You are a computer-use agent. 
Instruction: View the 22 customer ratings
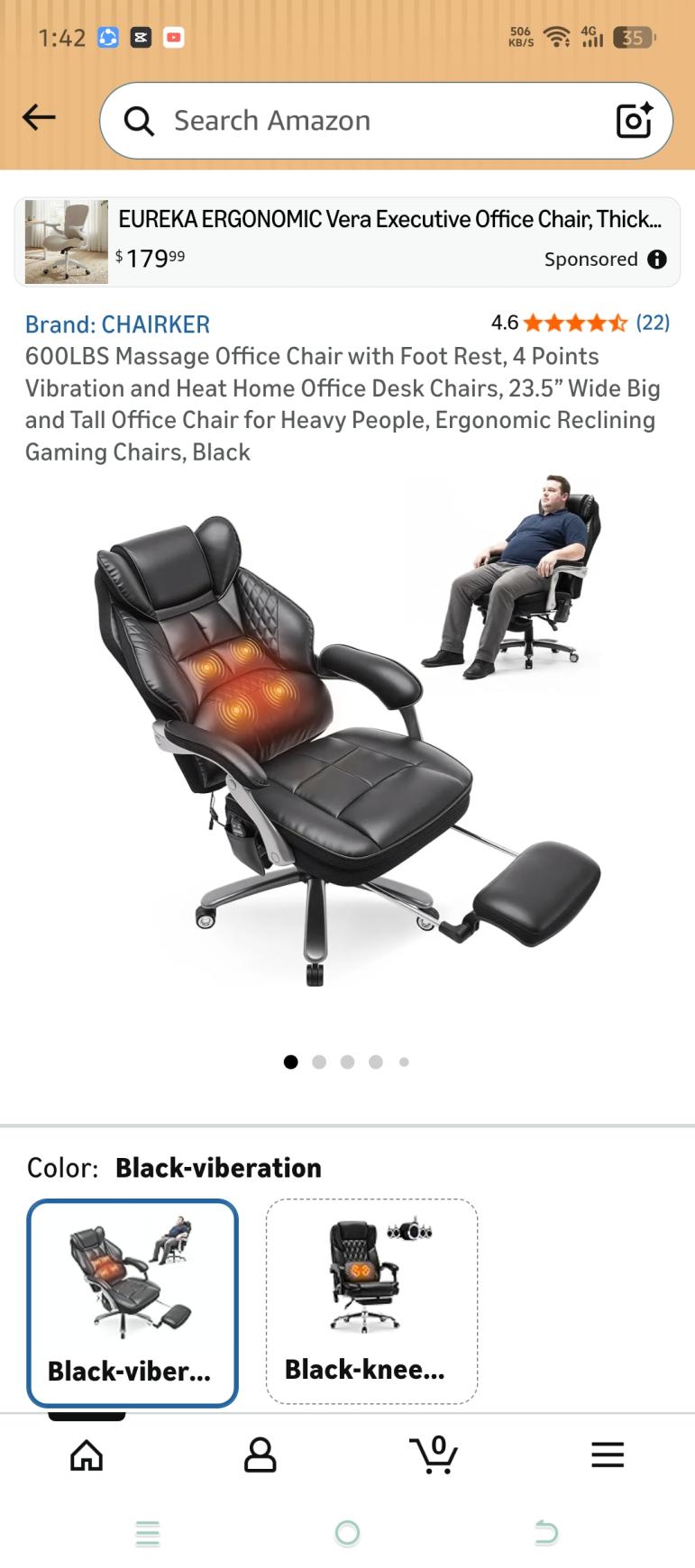(x=653, y=323)
